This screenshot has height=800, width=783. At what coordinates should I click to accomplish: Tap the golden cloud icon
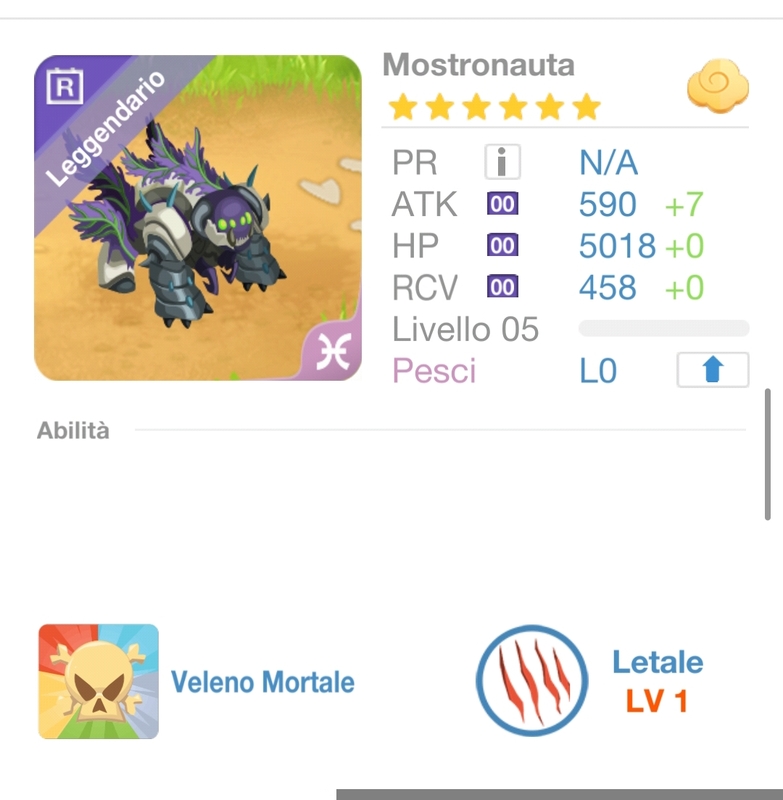pyautogui.click(x=717, y=86)
